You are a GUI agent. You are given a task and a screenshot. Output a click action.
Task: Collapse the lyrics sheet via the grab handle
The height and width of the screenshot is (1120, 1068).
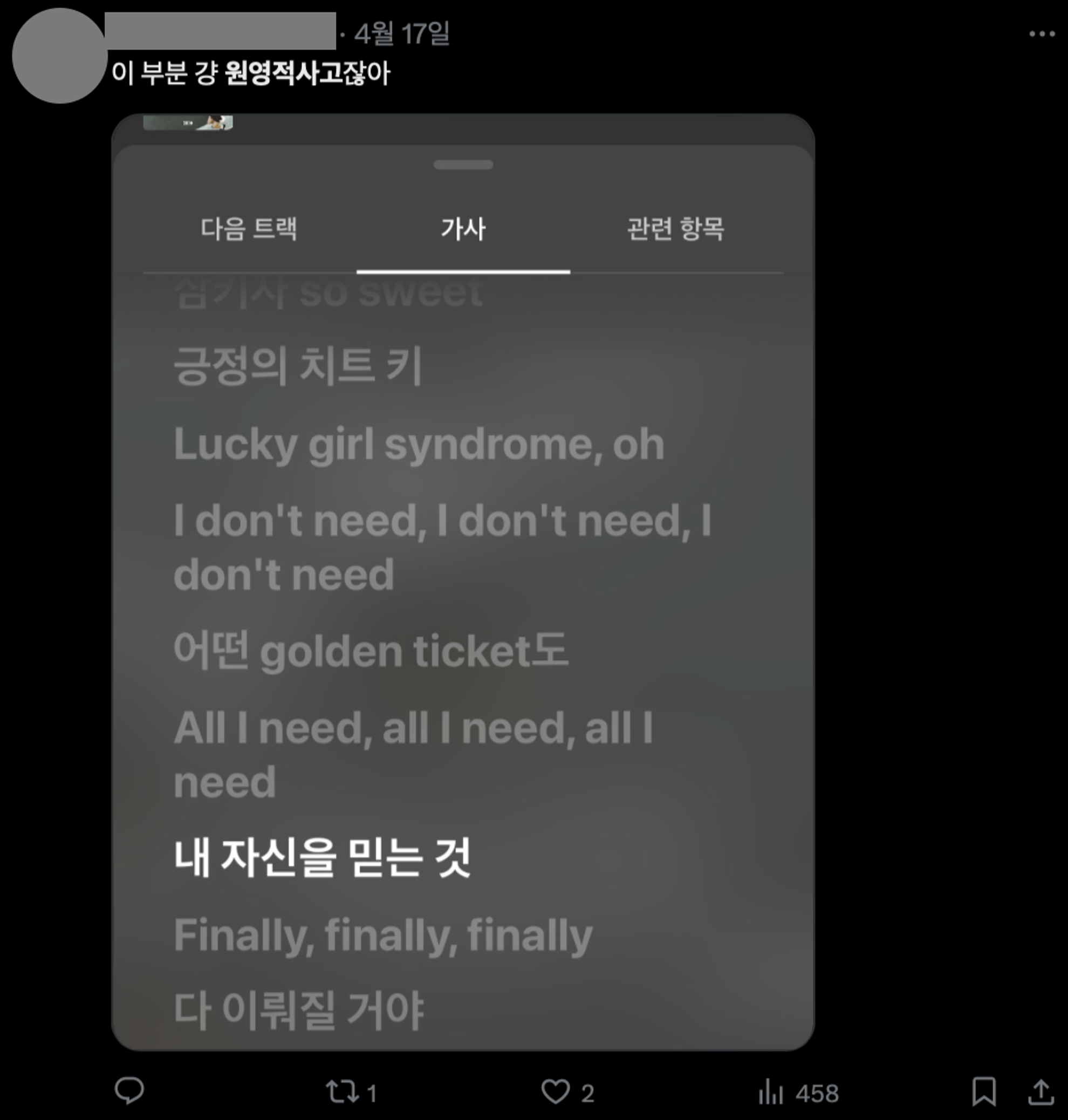(464, 166)
